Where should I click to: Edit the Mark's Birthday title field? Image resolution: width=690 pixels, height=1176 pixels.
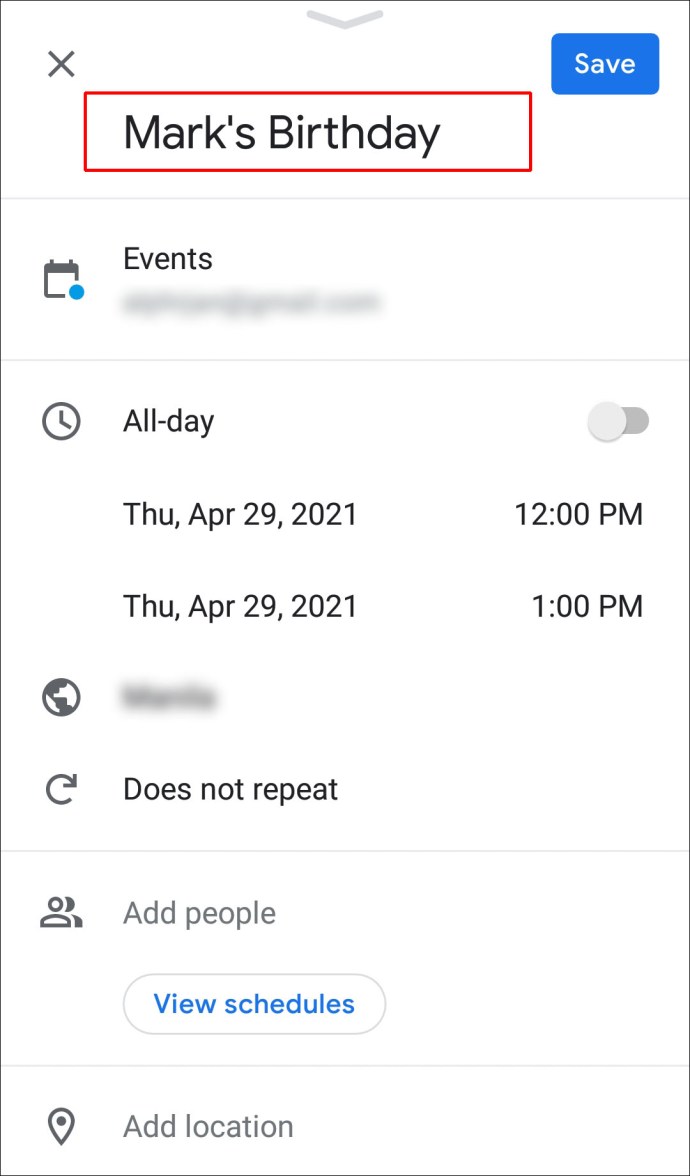[308, 132]
